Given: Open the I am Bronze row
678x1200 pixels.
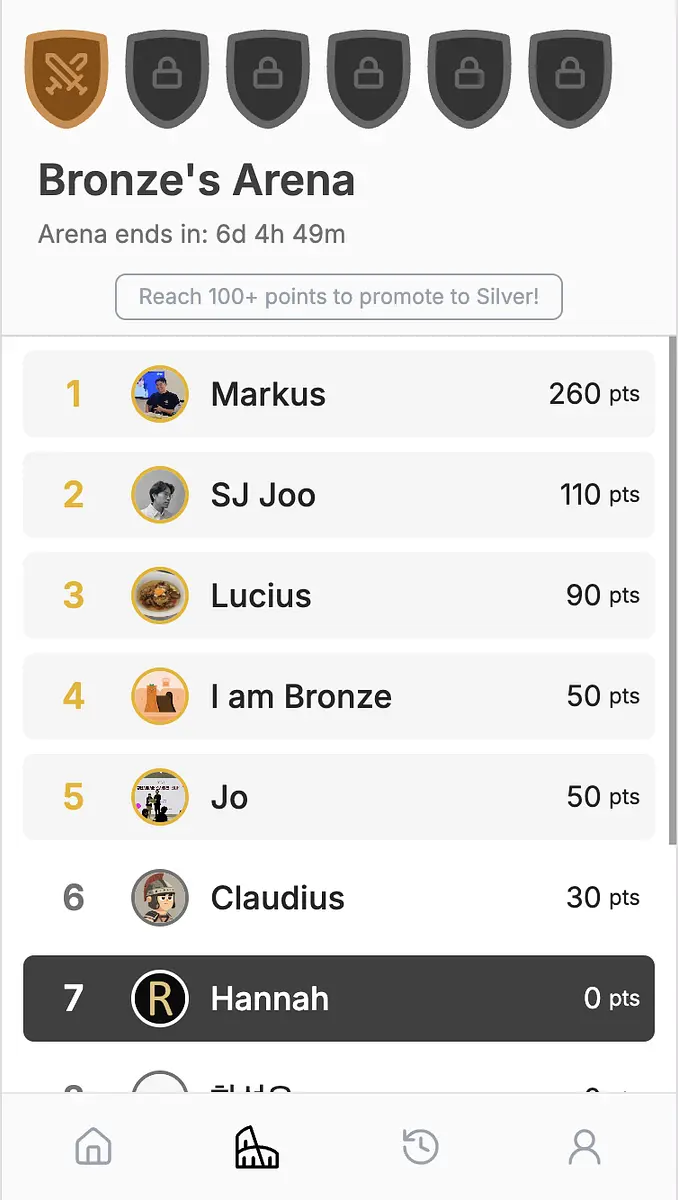Looking at the screenshot, I should point(339,696).
